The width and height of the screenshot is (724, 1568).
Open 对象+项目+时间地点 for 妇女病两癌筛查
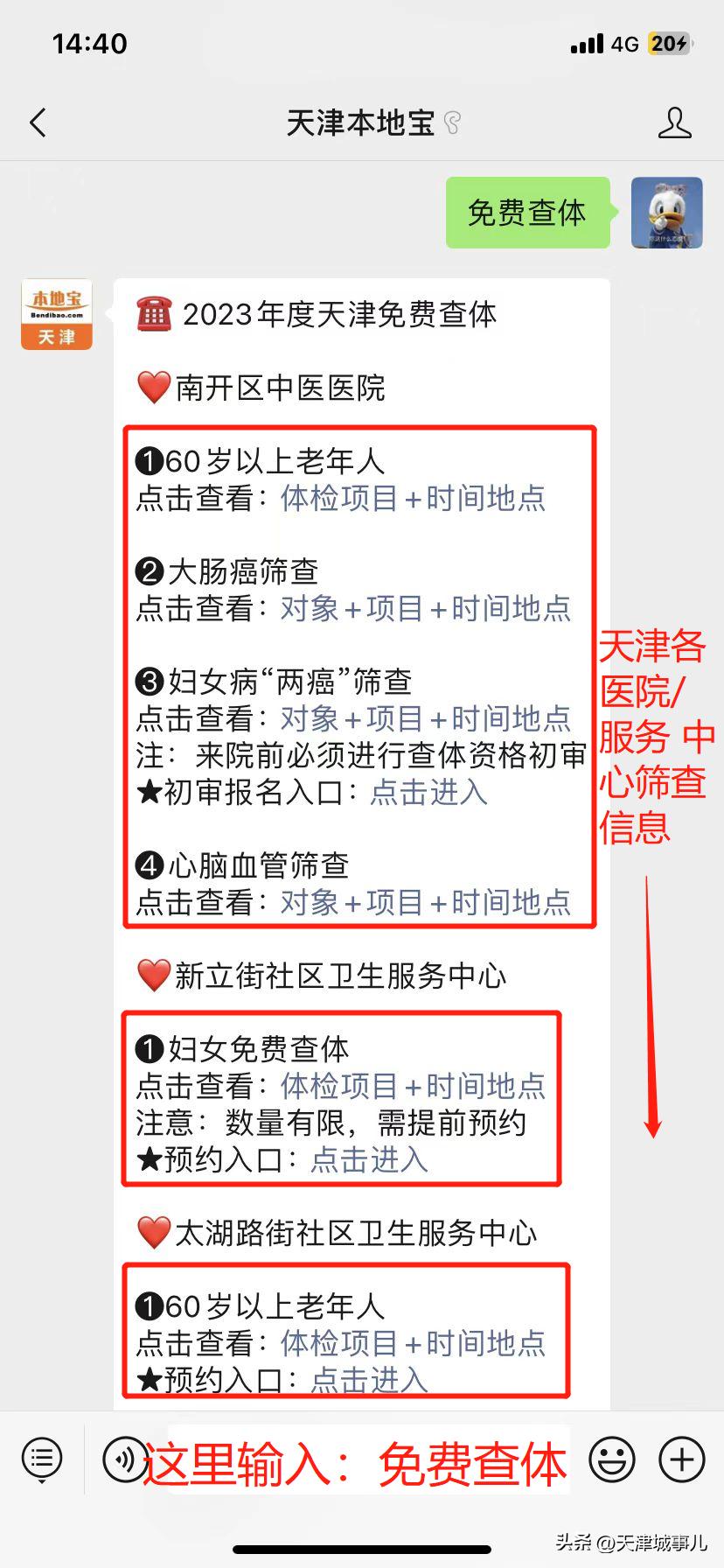tap(426, 719)
